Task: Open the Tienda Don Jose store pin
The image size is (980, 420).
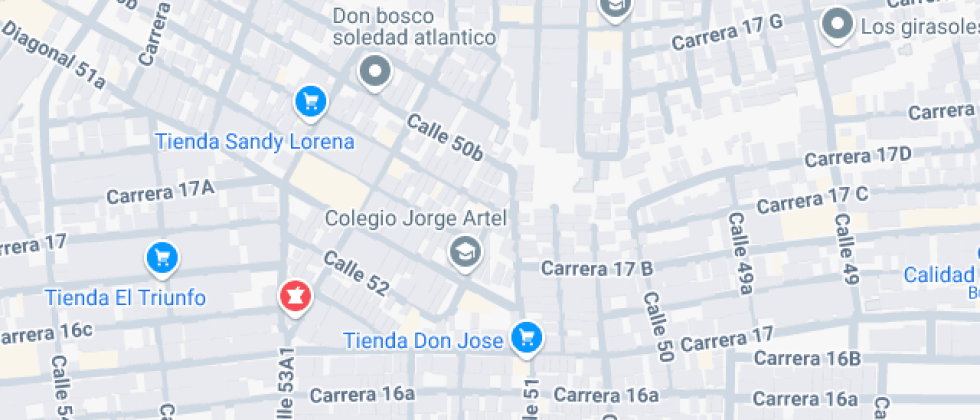Action: (527, 339)
